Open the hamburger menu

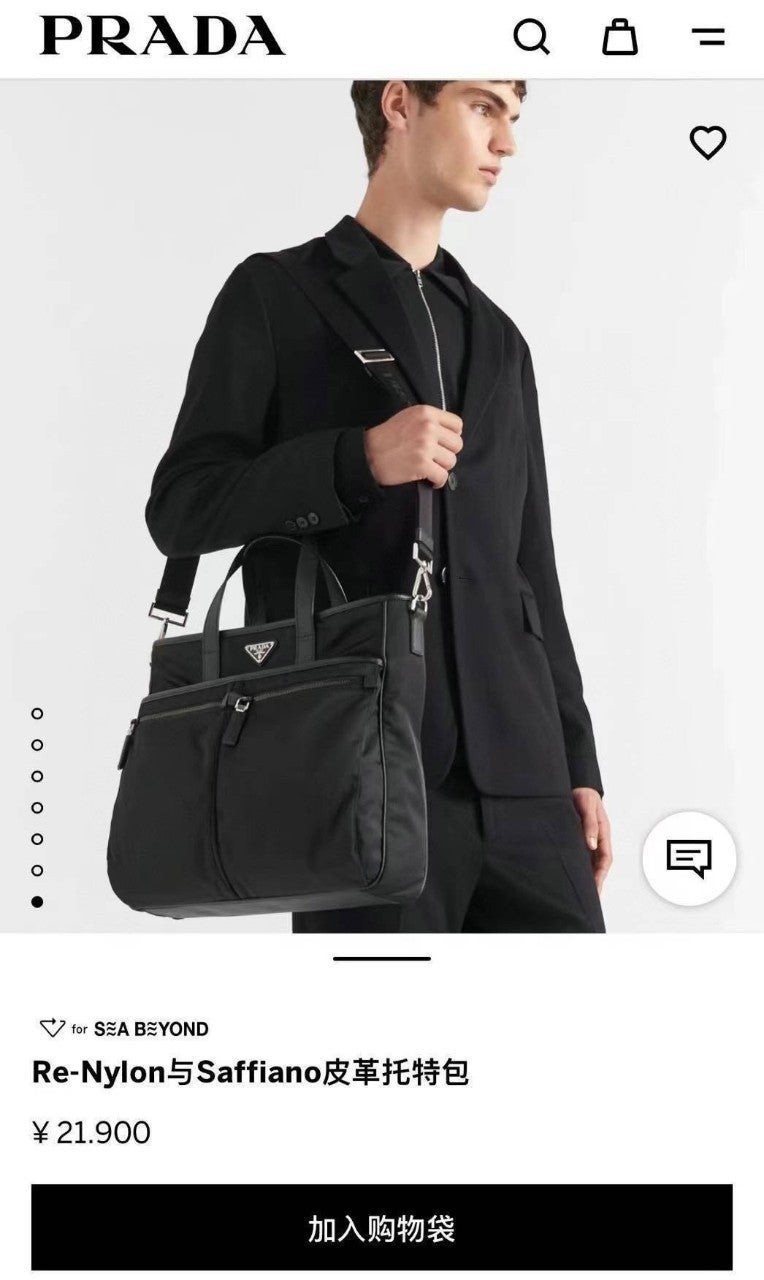pos(708,38)
